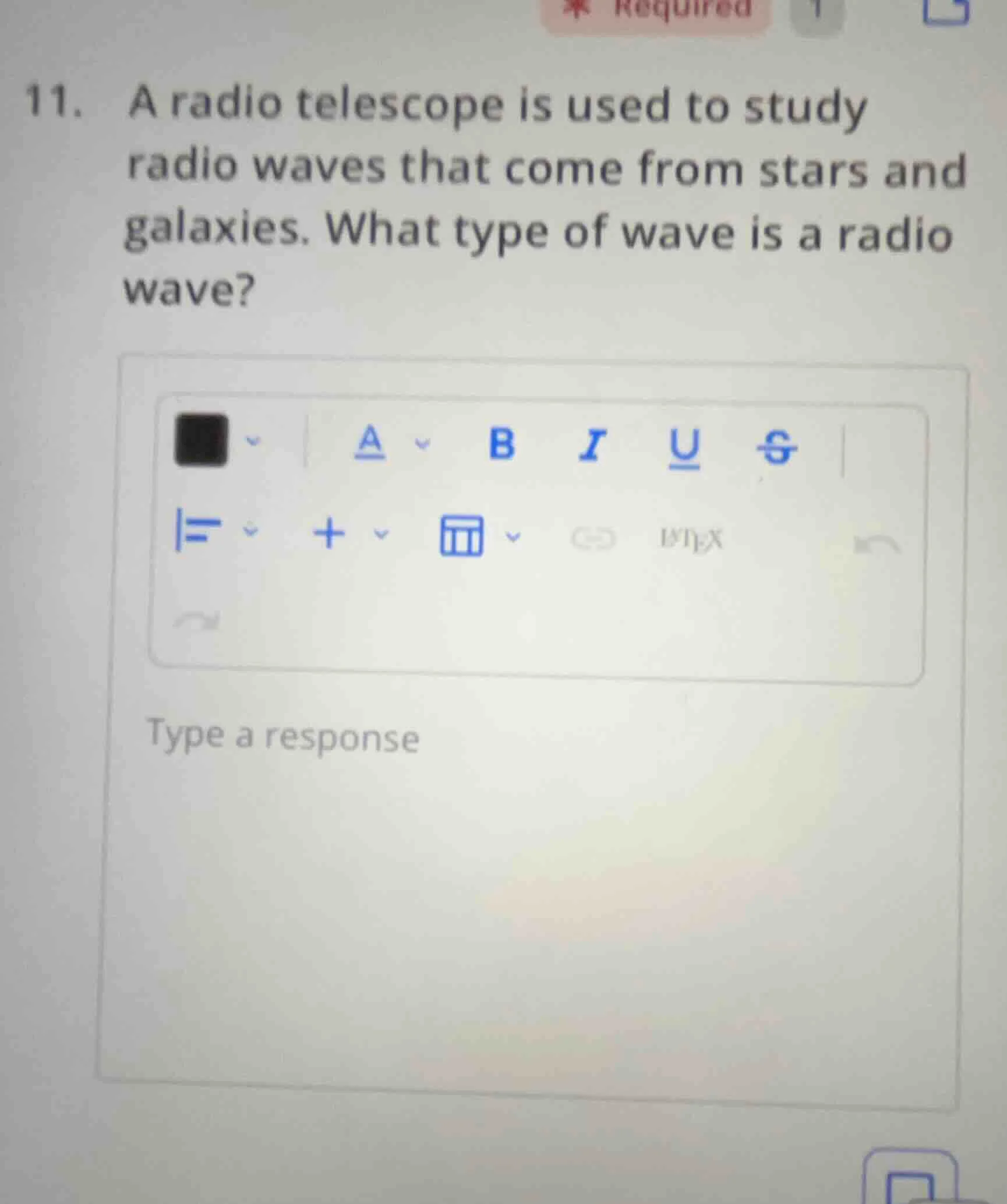Open the black text color swatch
Screen dimensions: 1007x1204
[x=202, y=440]
